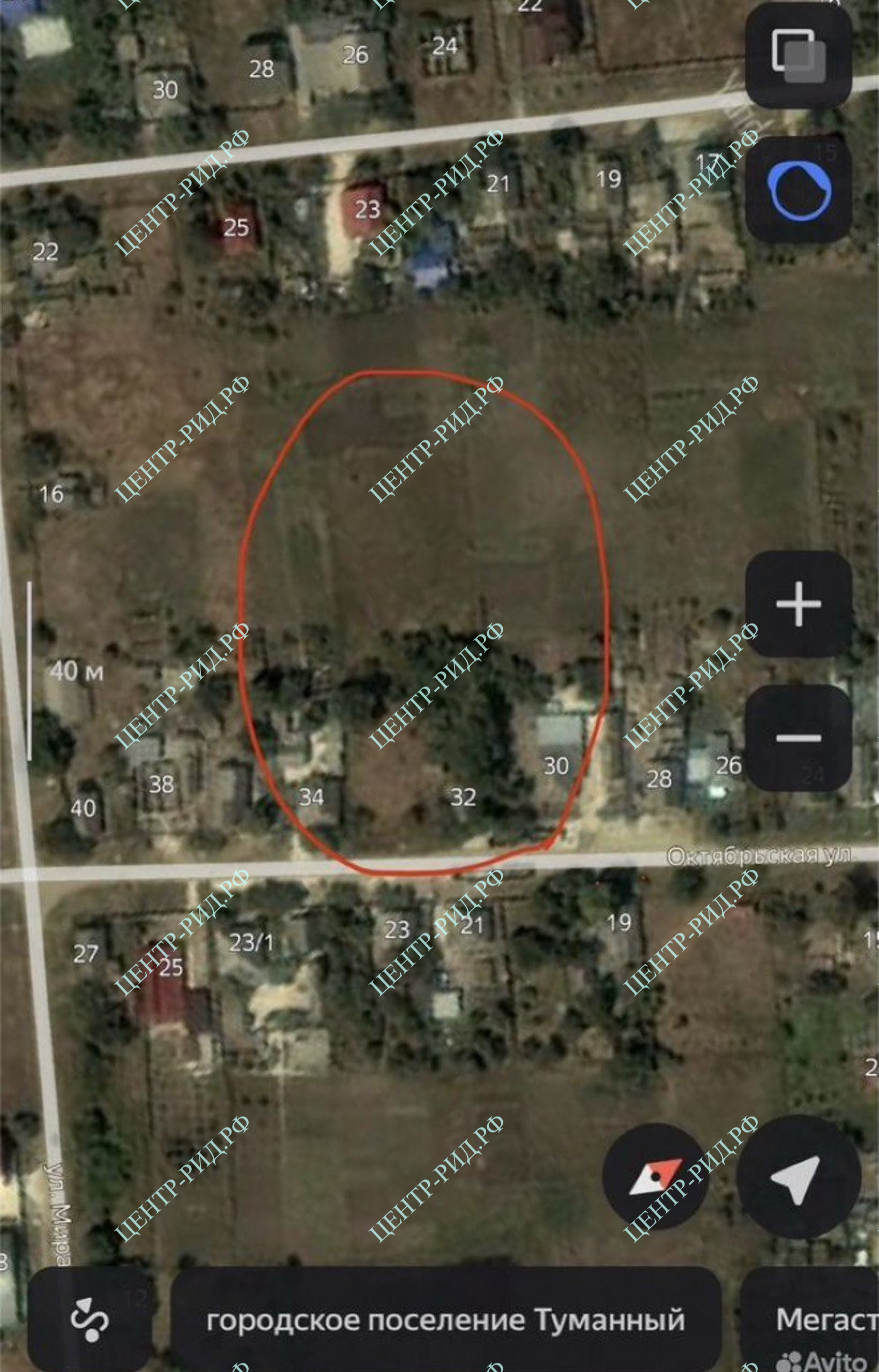Center the map on my location

798,1176
